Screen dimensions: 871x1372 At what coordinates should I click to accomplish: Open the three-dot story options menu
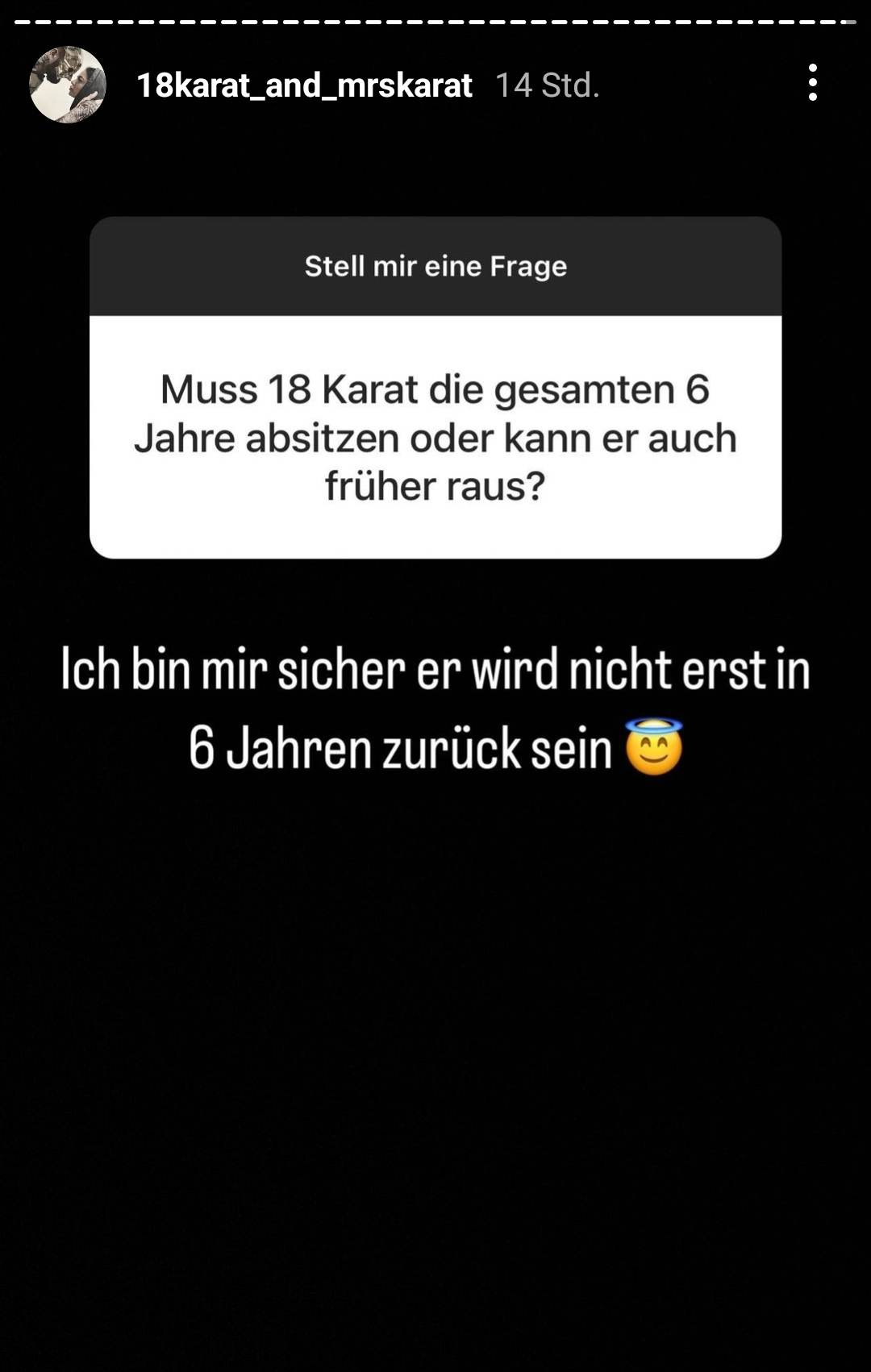[812, 83]
